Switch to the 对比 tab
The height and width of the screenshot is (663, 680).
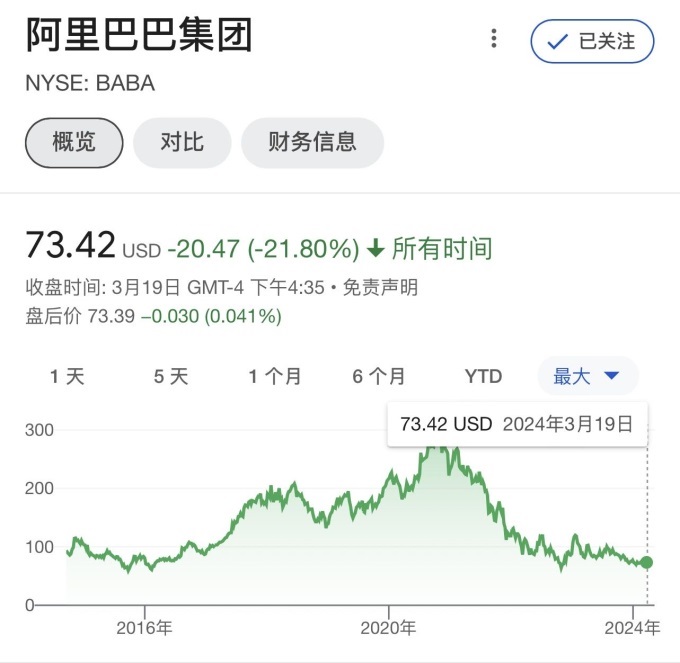click(x=182, y=142)
